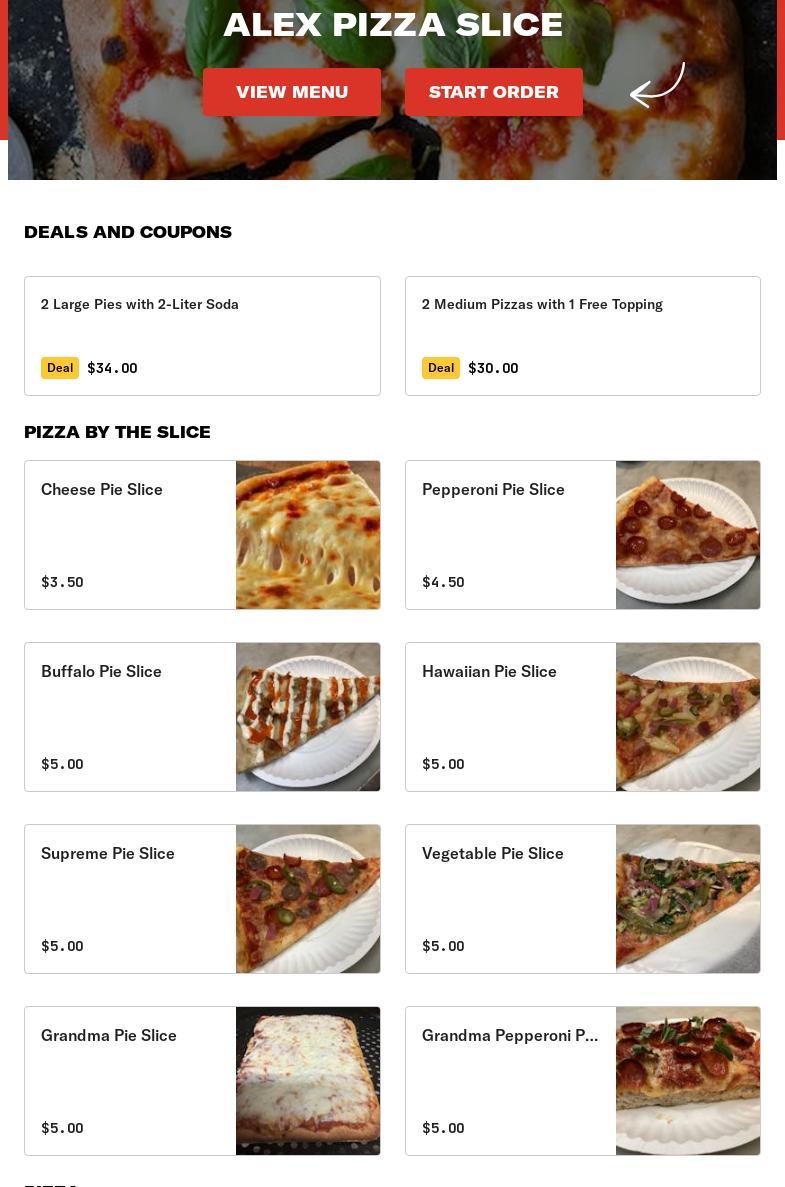Start a new order
Image resolution: width=785 pixels, height=1187 pixels.
point(494,92)
